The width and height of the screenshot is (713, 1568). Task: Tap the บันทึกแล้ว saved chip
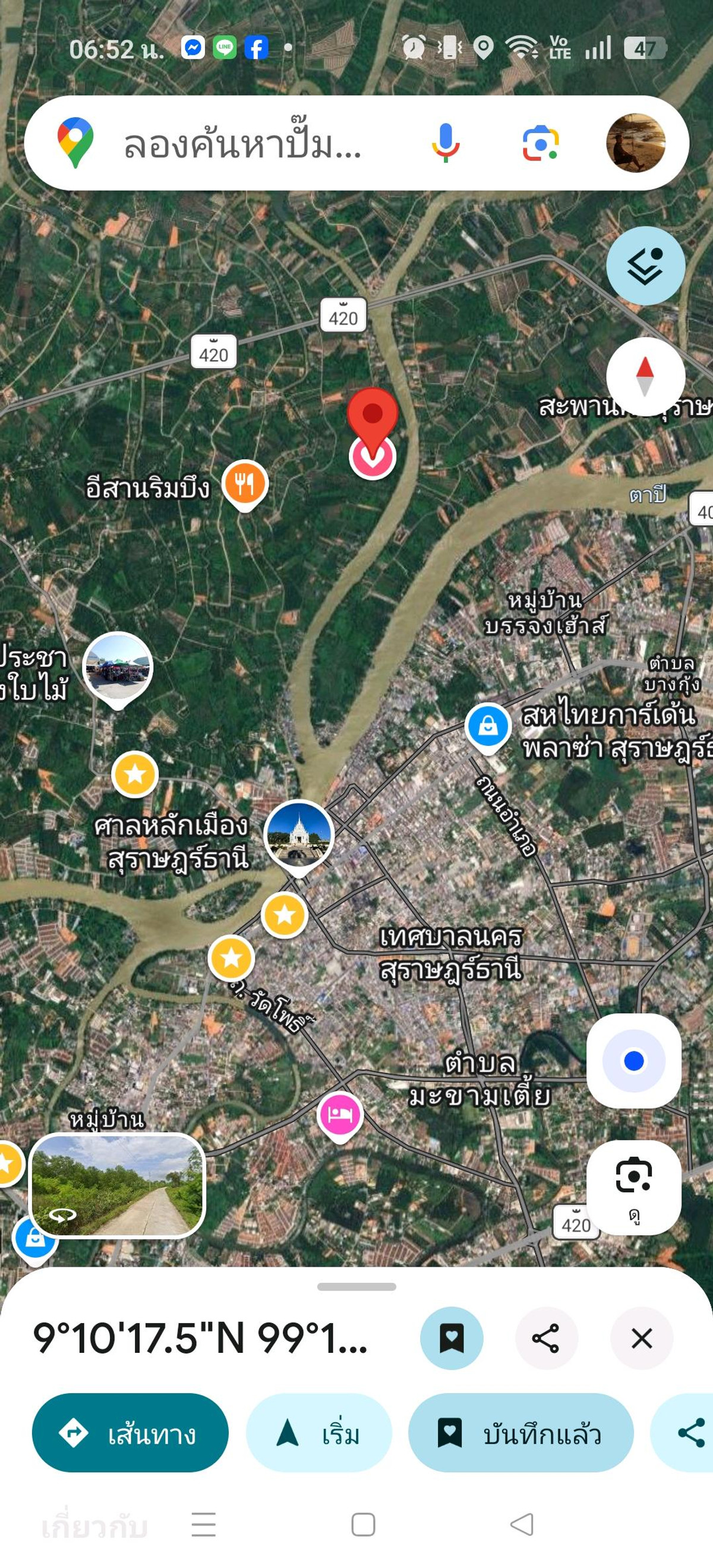click(520, 1433)
